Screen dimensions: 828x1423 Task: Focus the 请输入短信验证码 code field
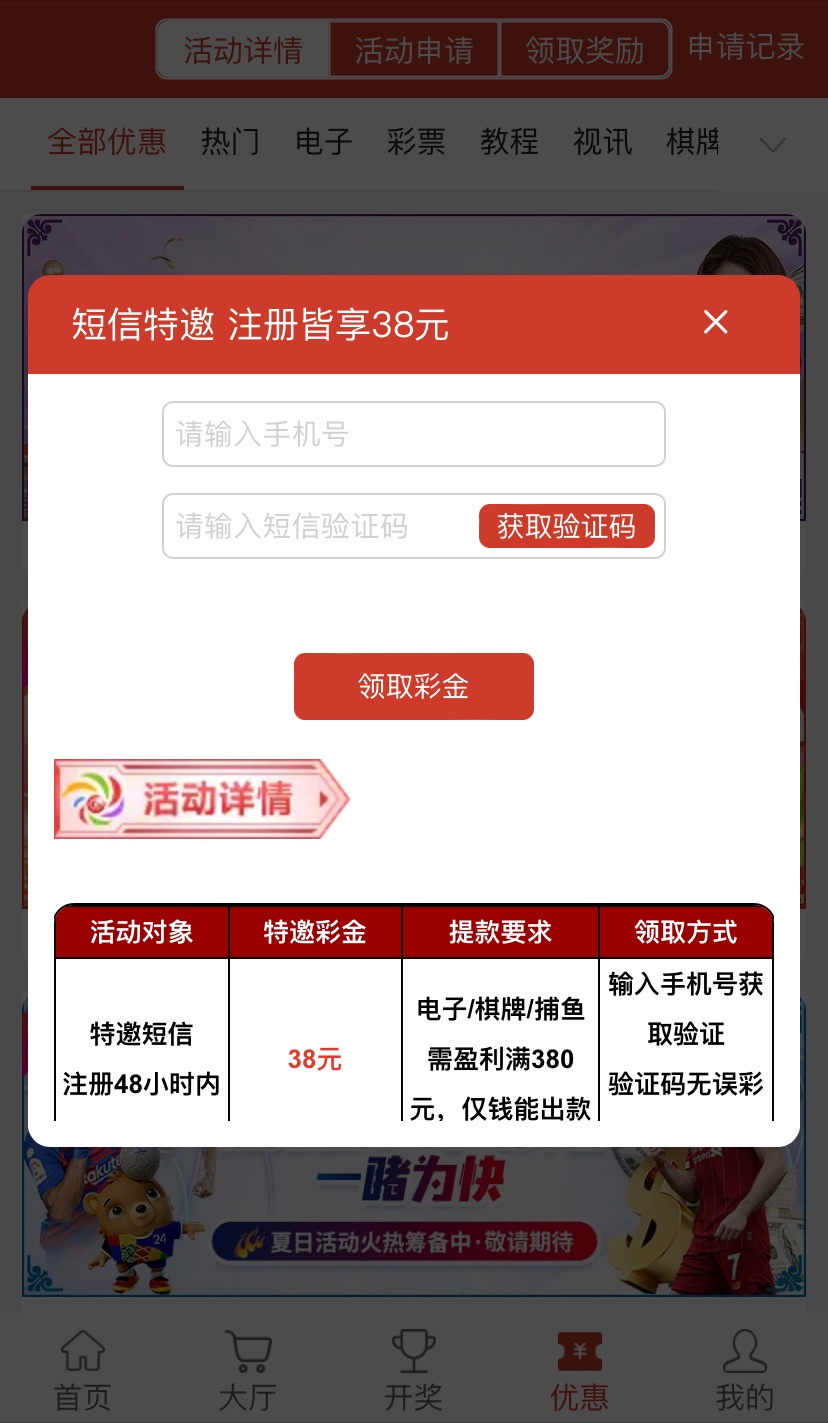320,526
